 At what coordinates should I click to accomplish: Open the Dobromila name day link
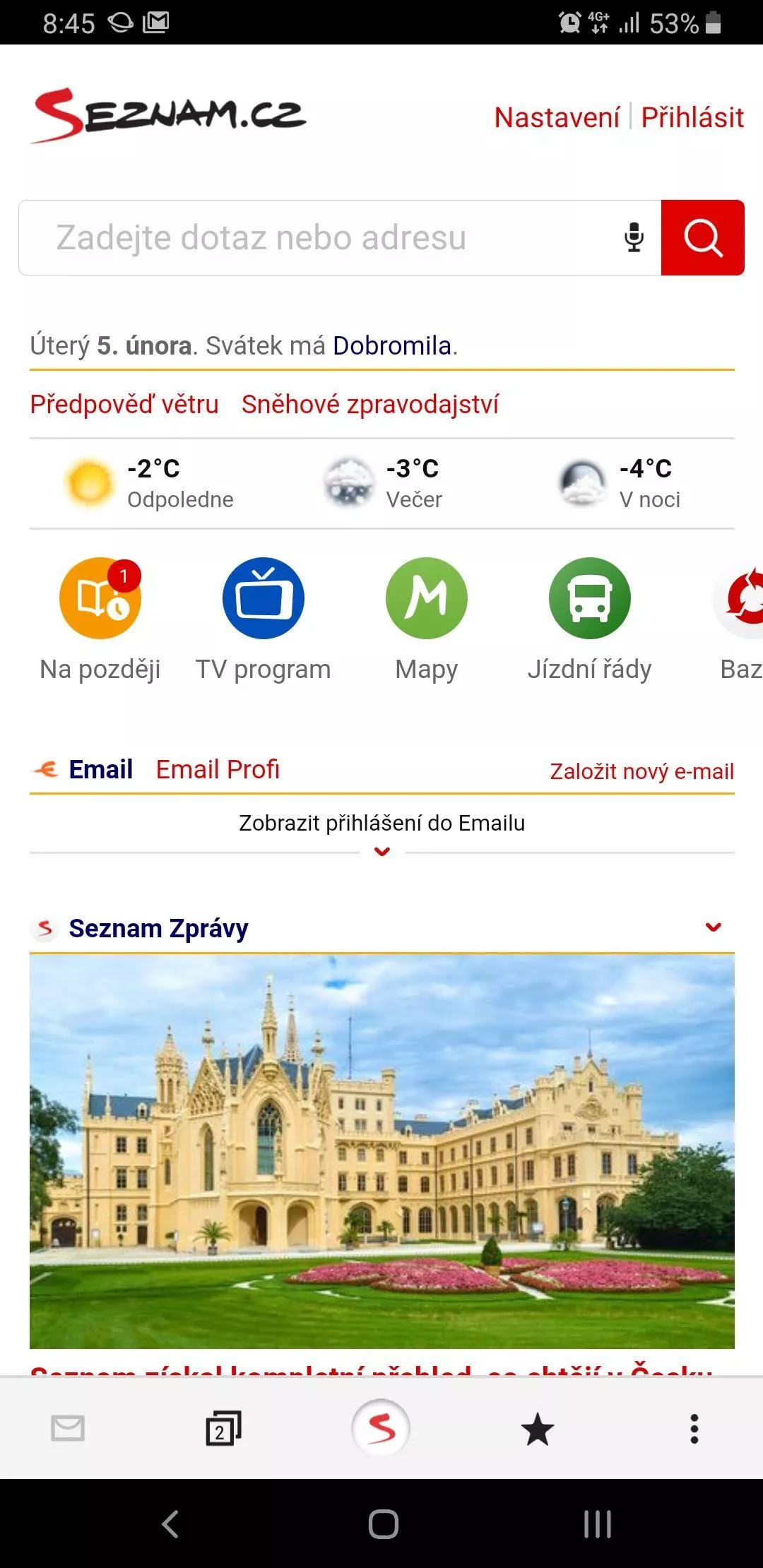tap(392, 345)
